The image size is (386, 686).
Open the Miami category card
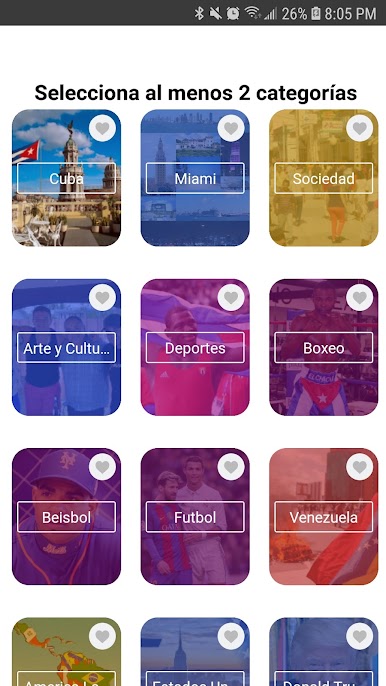tap(195, 178)
